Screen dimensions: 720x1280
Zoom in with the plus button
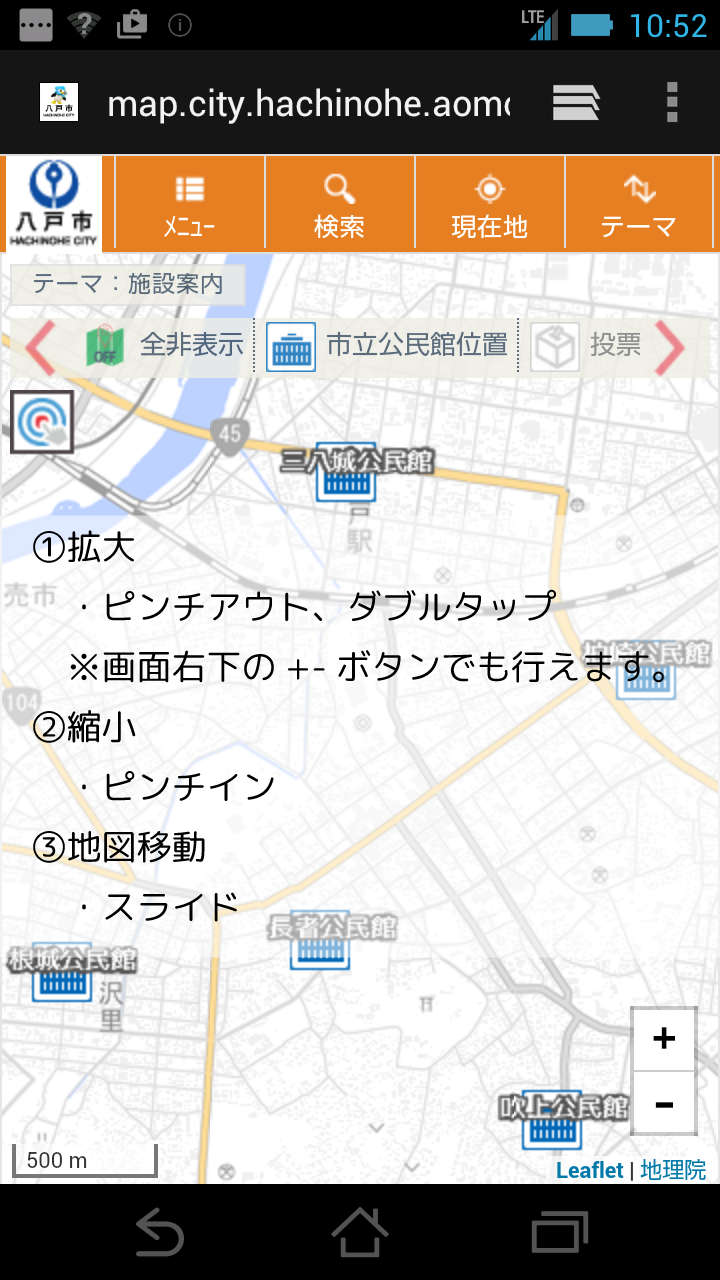click(663, 1039)
